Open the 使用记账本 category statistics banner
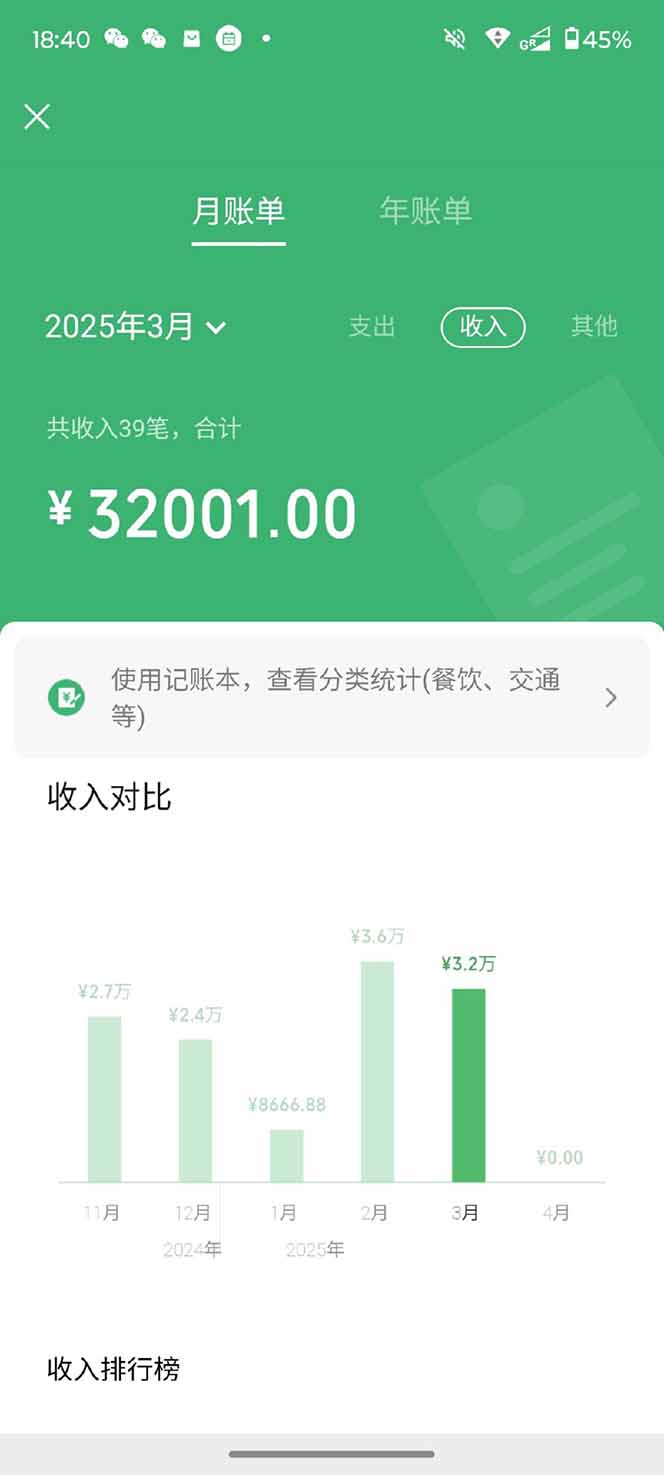Image resolution: width=664 pixels, height=1475 pixels. [x=332, y=697]
